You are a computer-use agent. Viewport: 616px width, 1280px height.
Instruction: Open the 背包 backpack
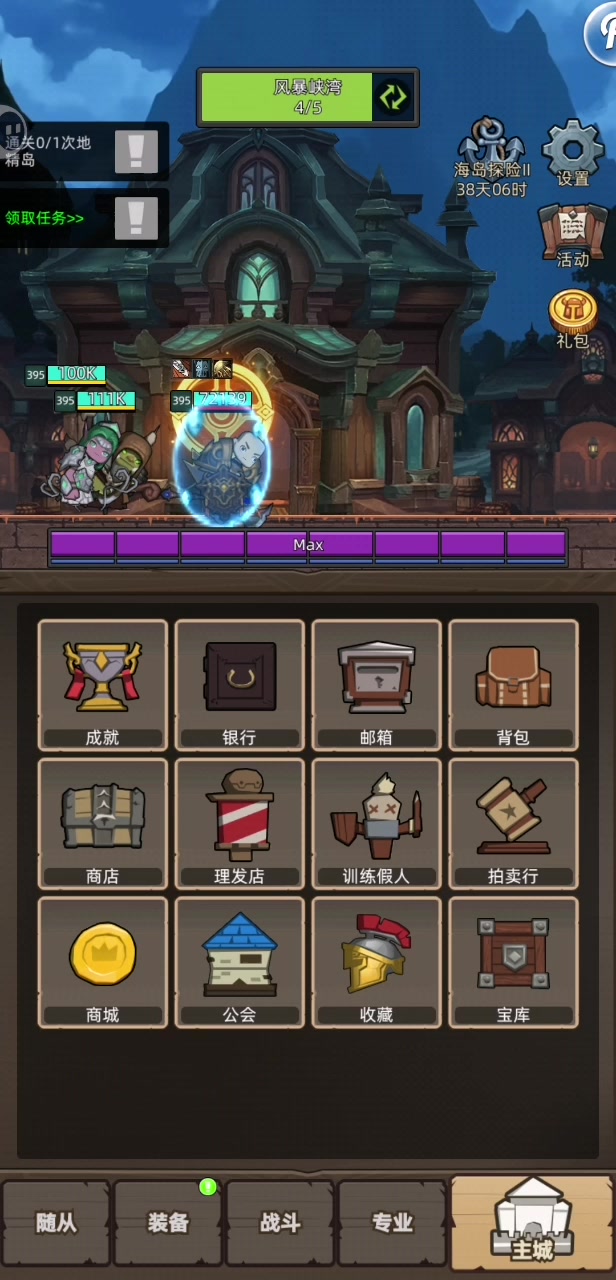coord(513,684)
